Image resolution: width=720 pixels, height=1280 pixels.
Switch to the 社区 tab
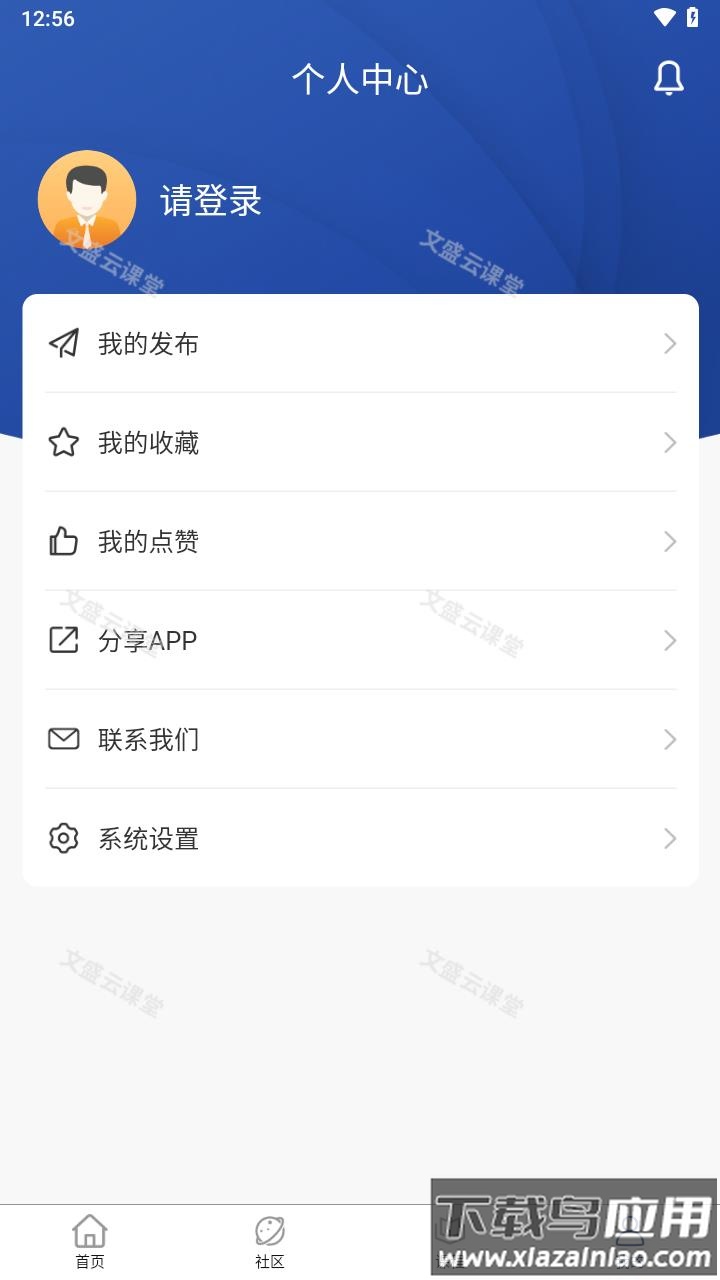coord(270,1242)
